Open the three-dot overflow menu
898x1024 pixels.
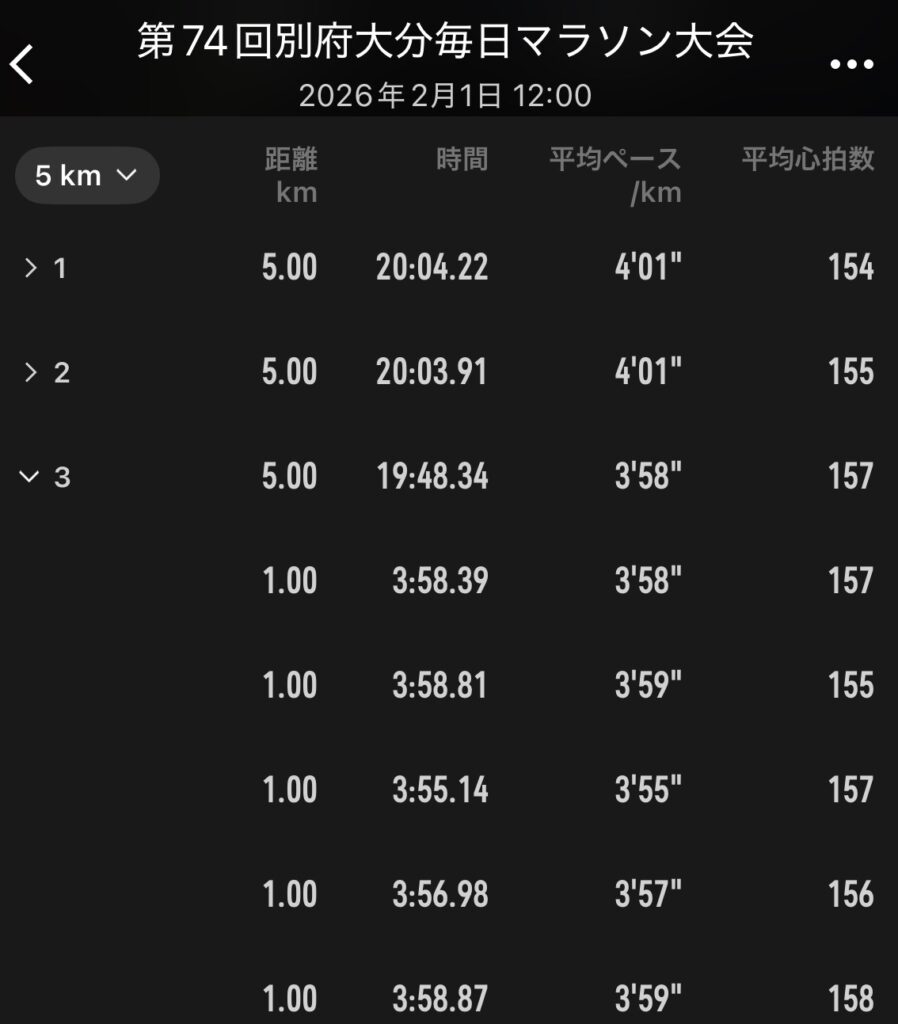point(851,65)
